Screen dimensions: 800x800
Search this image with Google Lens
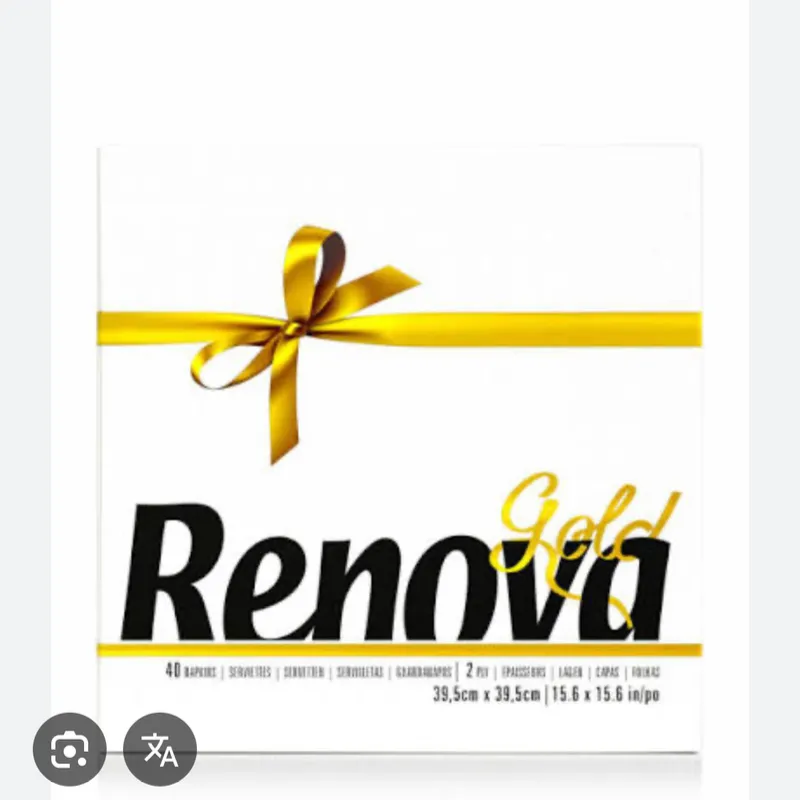coord(69,749)
